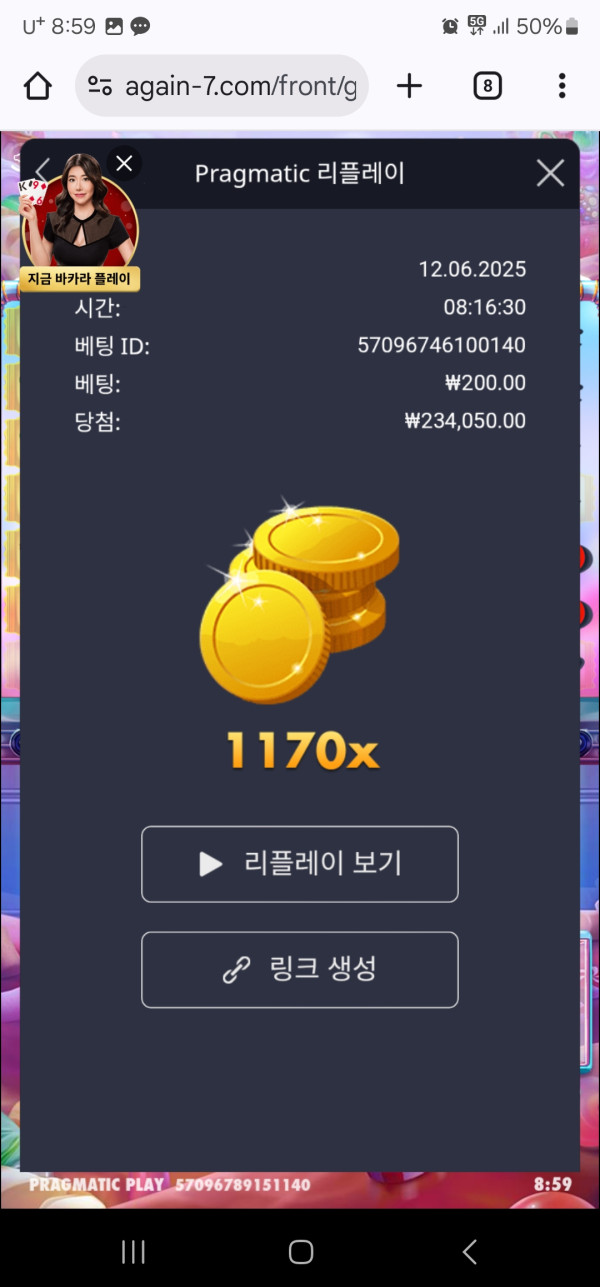This screenshot has height=1287, width=600.
Task: Open the browser overflow menu
Action: (561, 86)
